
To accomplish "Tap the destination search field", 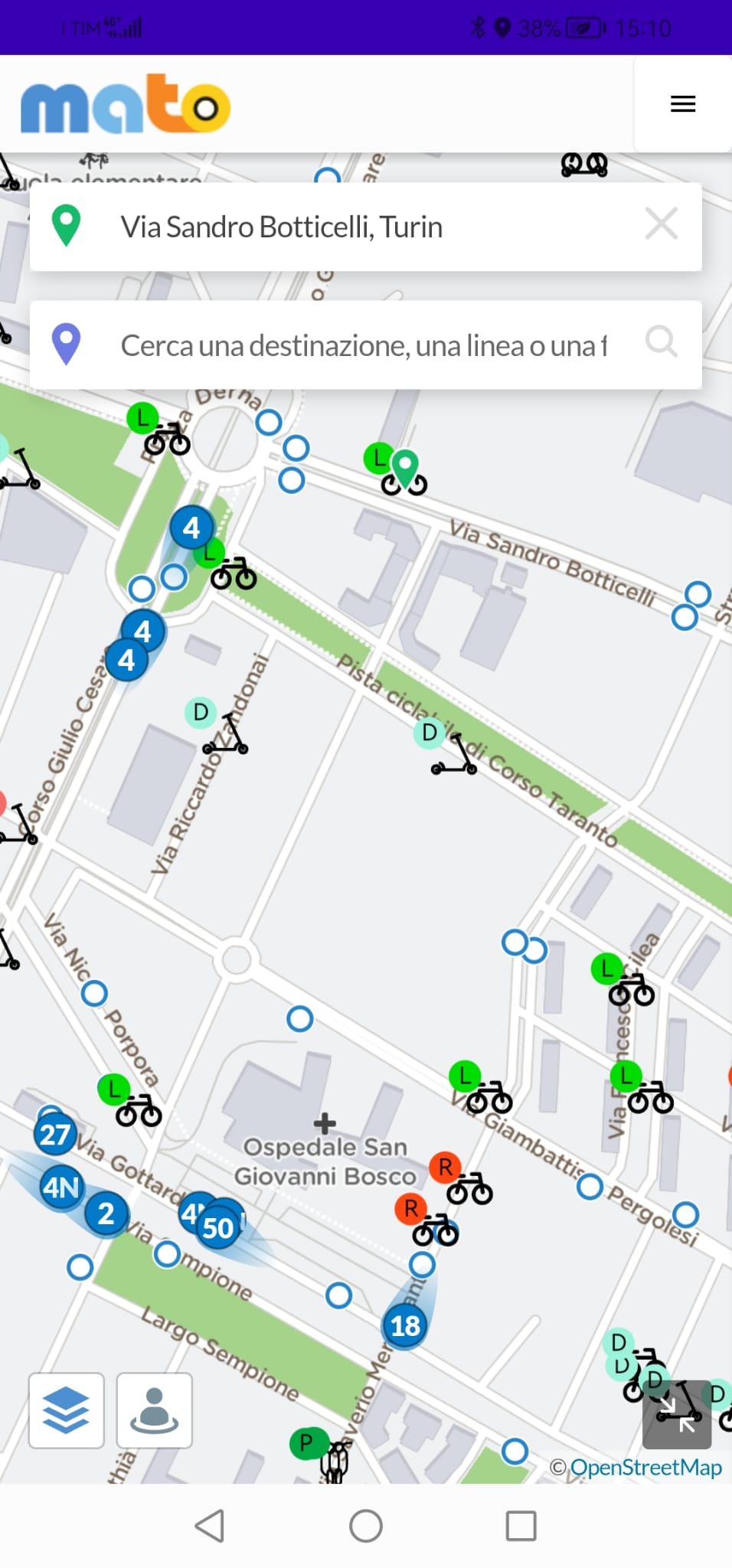I will click(364, 346).
